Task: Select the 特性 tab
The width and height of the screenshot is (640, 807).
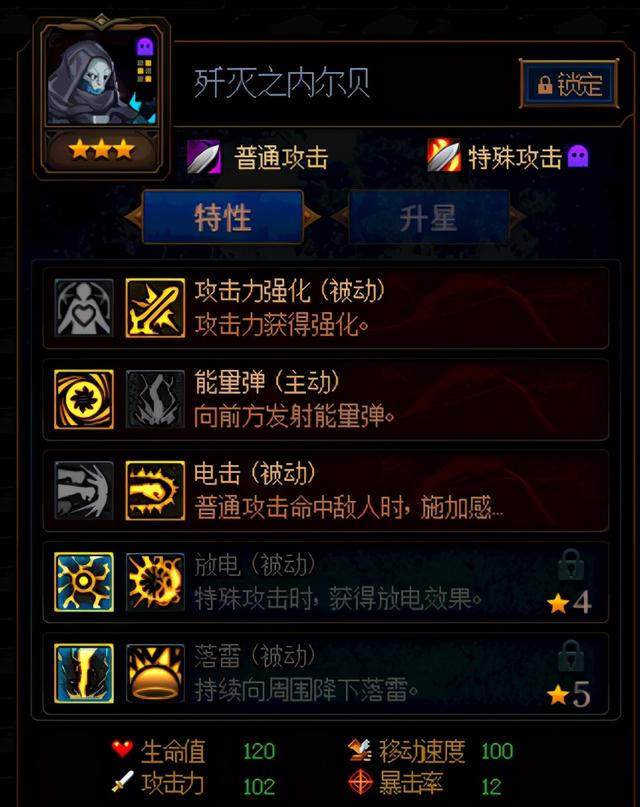Action: coord(222,217)
